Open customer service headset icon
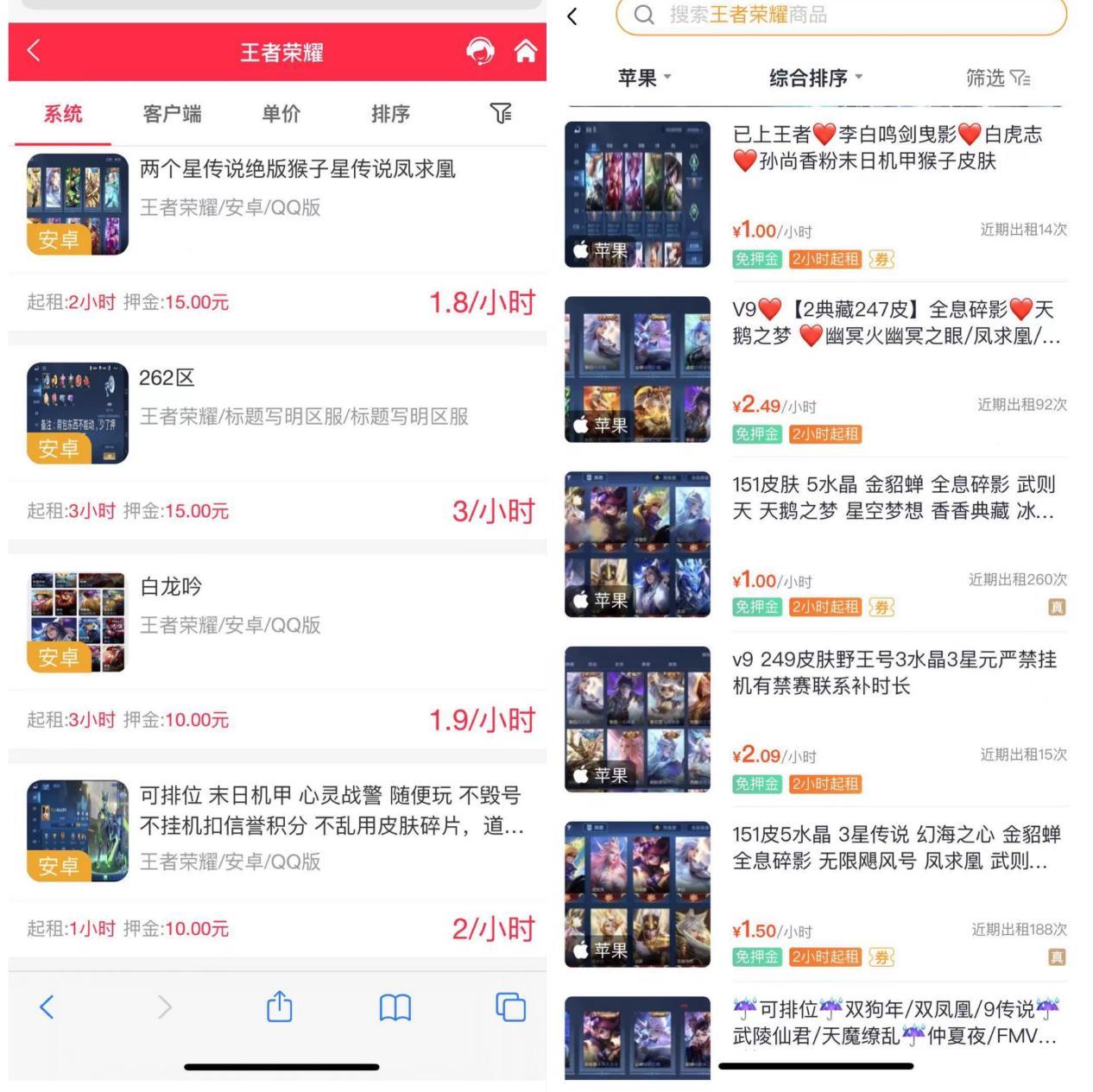Image resolution: width=1093 pixels, height=1092 pixels. [x=481, y=51]
